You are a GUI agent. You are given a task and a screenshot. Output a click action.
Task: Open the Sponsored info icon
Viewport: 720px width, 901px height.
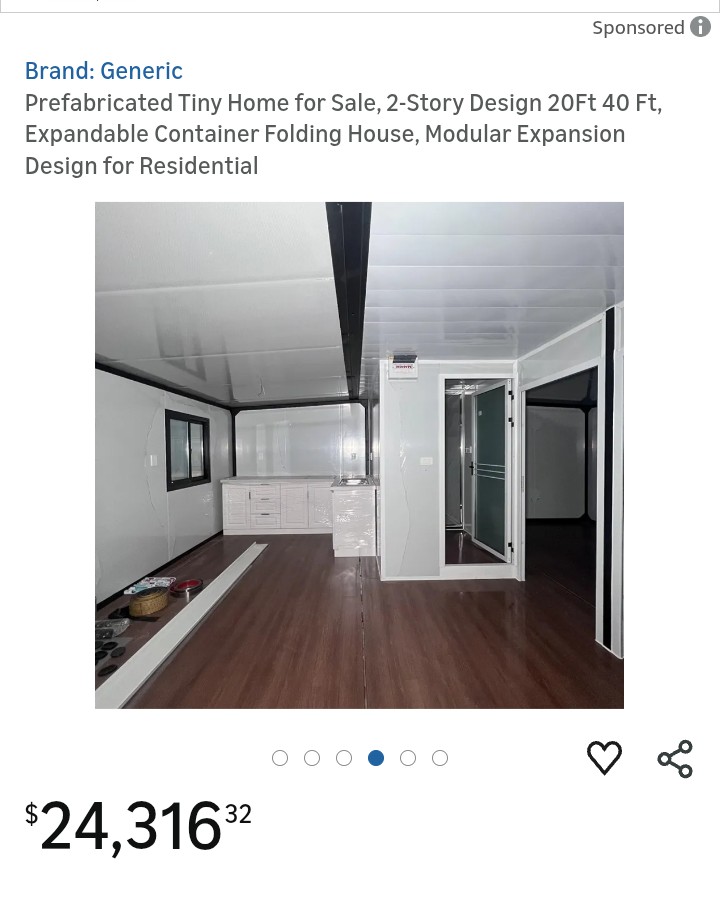coord(700,27)
